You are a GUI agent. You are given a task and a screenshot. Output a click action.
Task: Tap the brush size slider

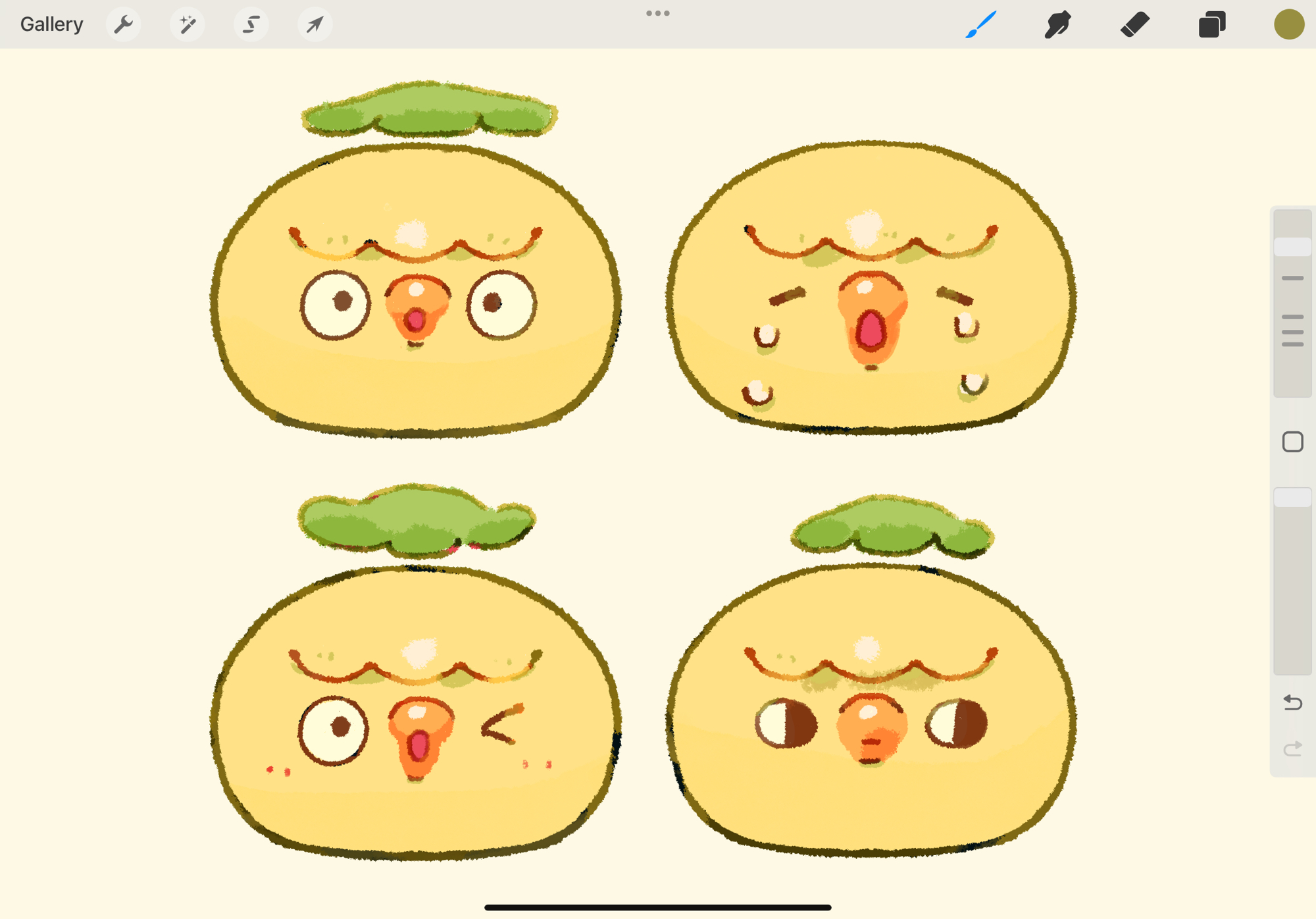click(x=1292, y=303)
